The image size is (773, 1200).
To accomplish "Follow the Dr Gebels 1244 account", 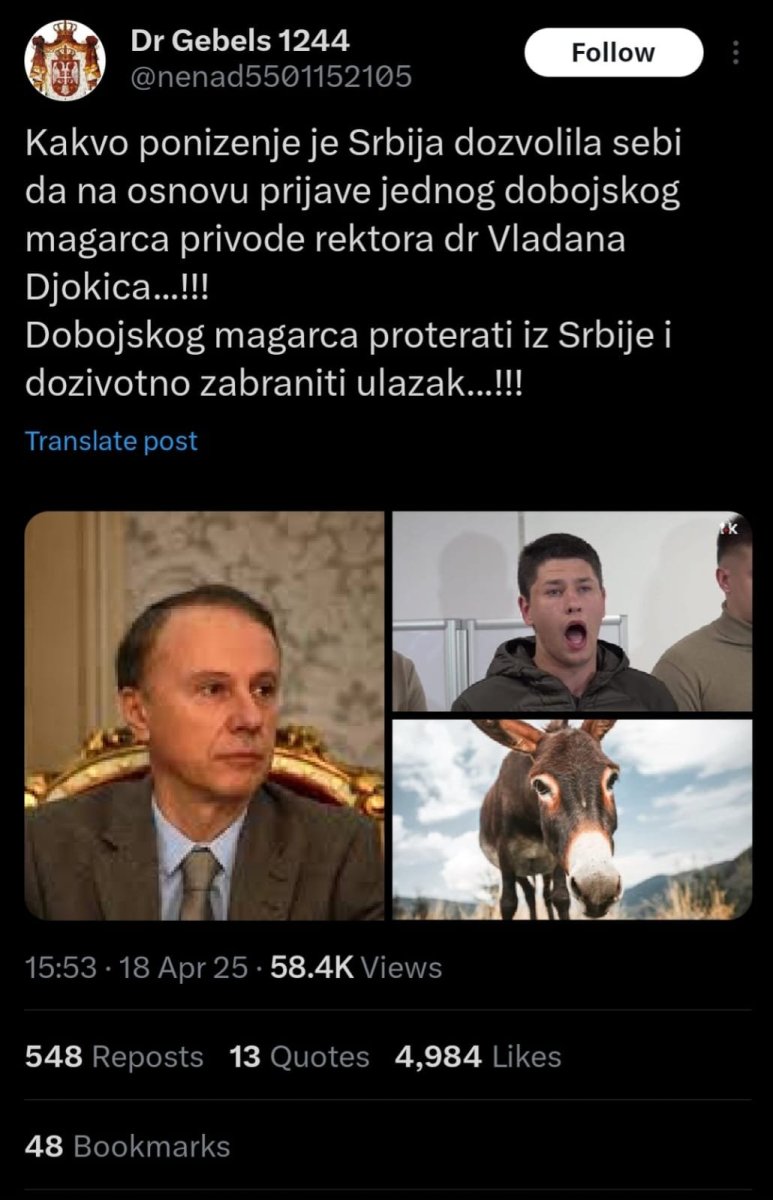I will (x=613, y=53).
